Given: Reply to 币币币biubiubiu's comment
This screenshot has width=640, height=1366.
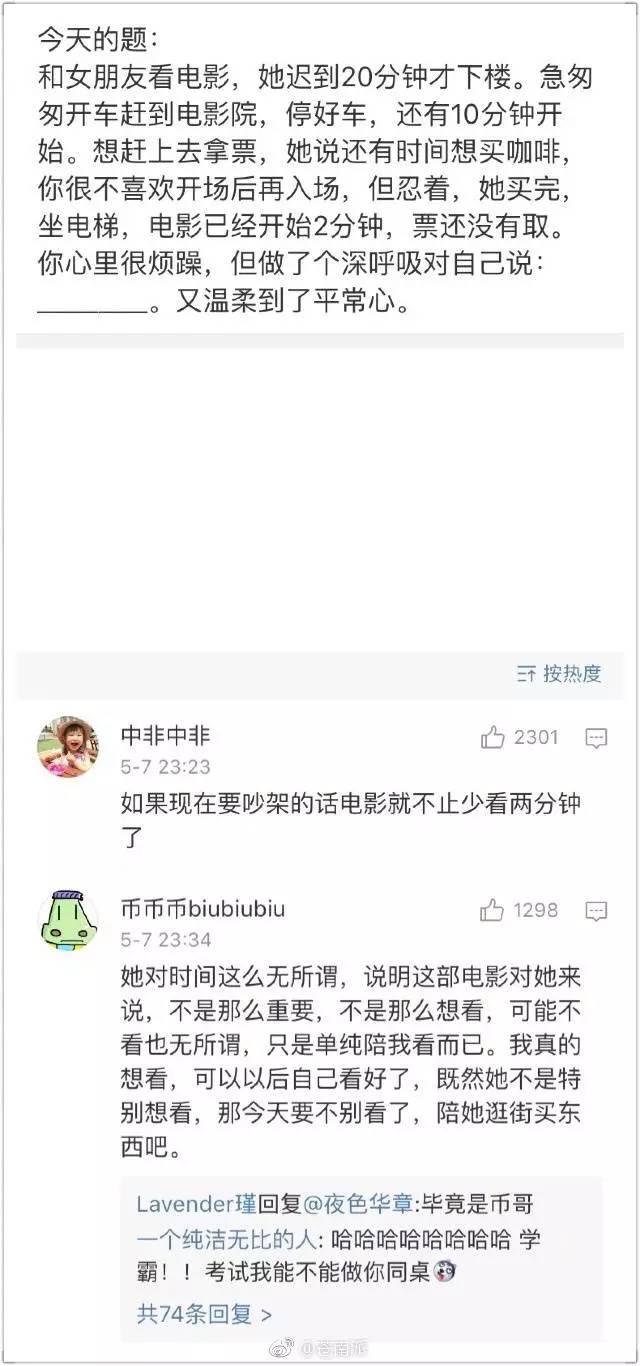Looking at the screenshot, I should 596,911.
